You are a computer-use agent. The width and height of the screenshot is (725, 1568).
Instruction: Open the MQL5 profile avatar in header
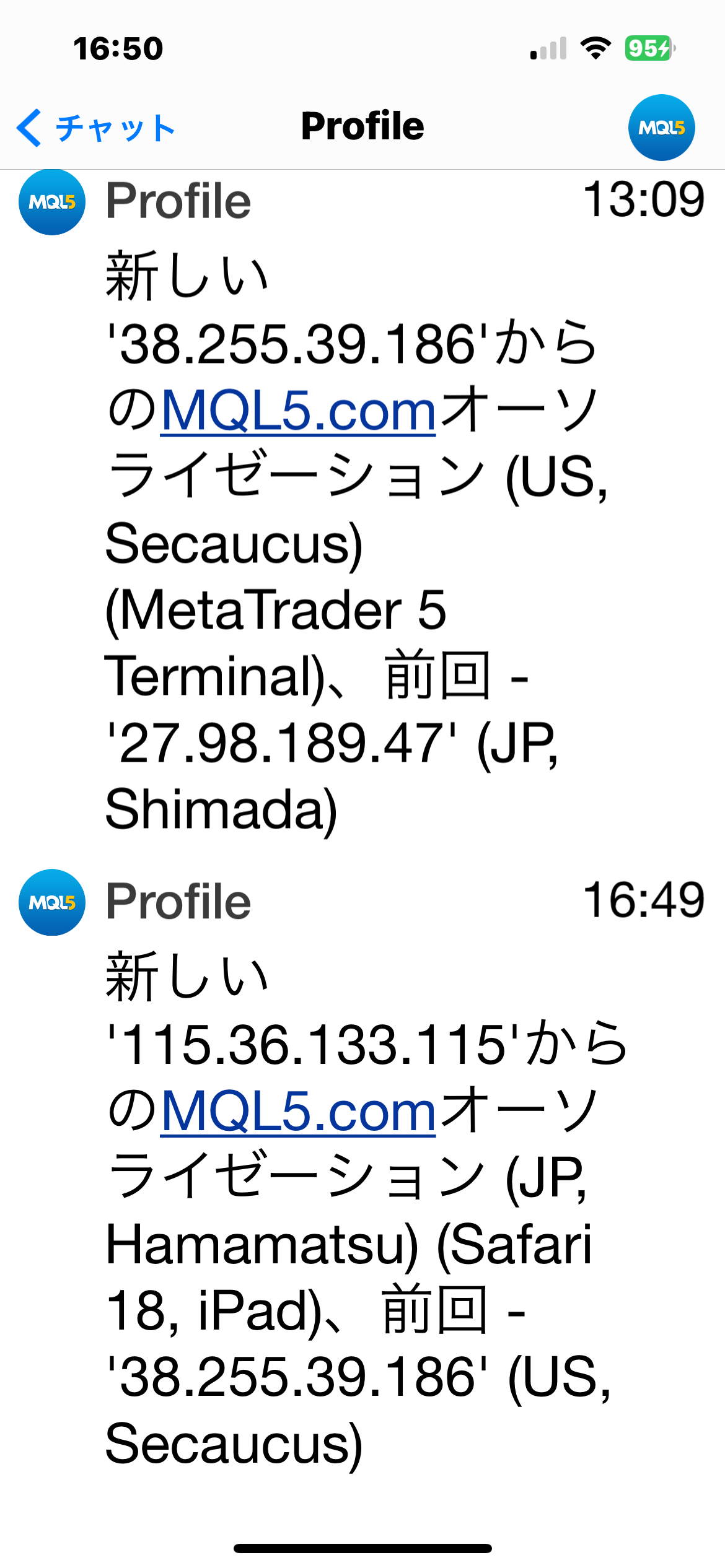[661, 128]
